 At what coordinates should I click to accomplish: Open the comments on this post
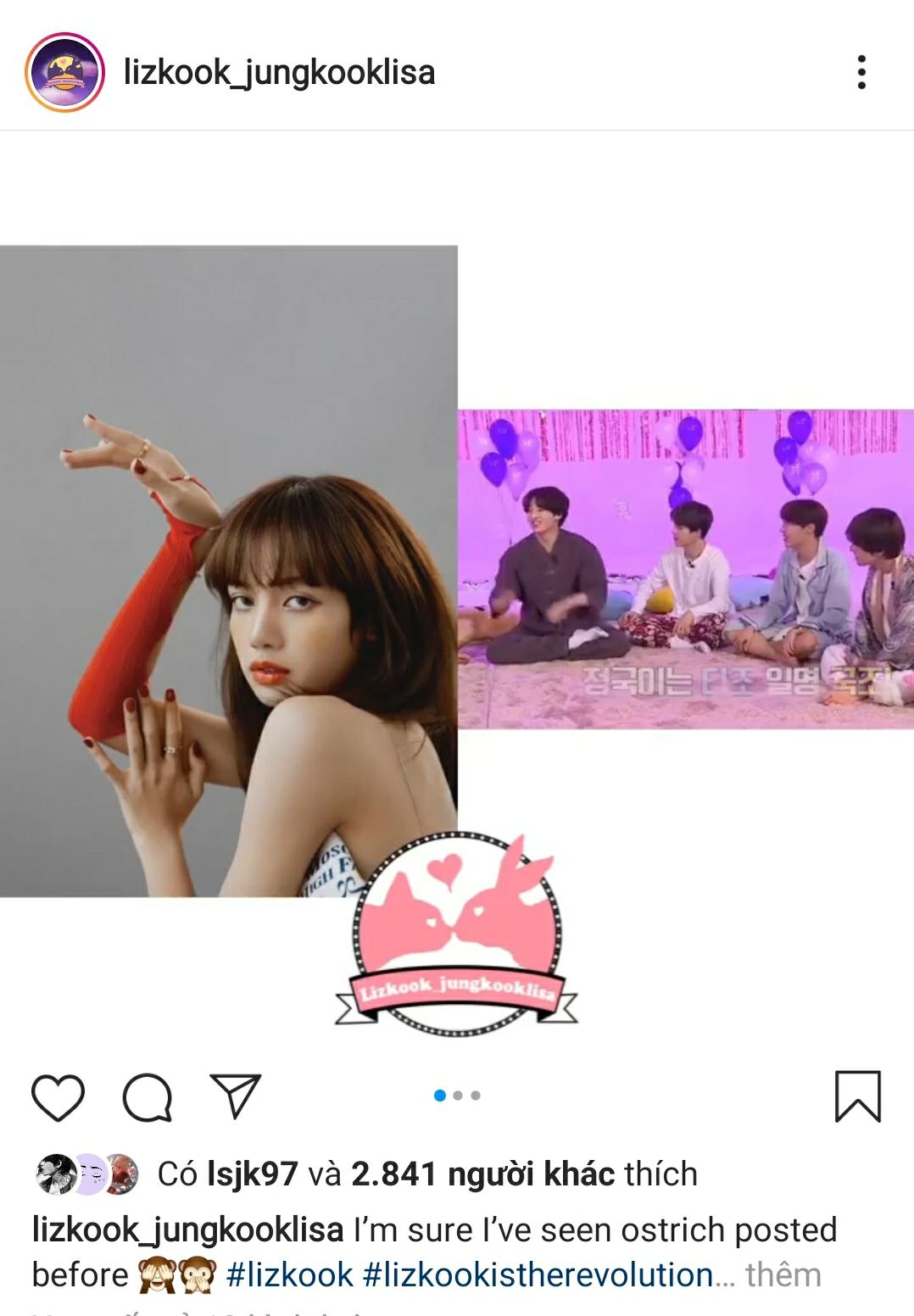tap(148, 1096)
